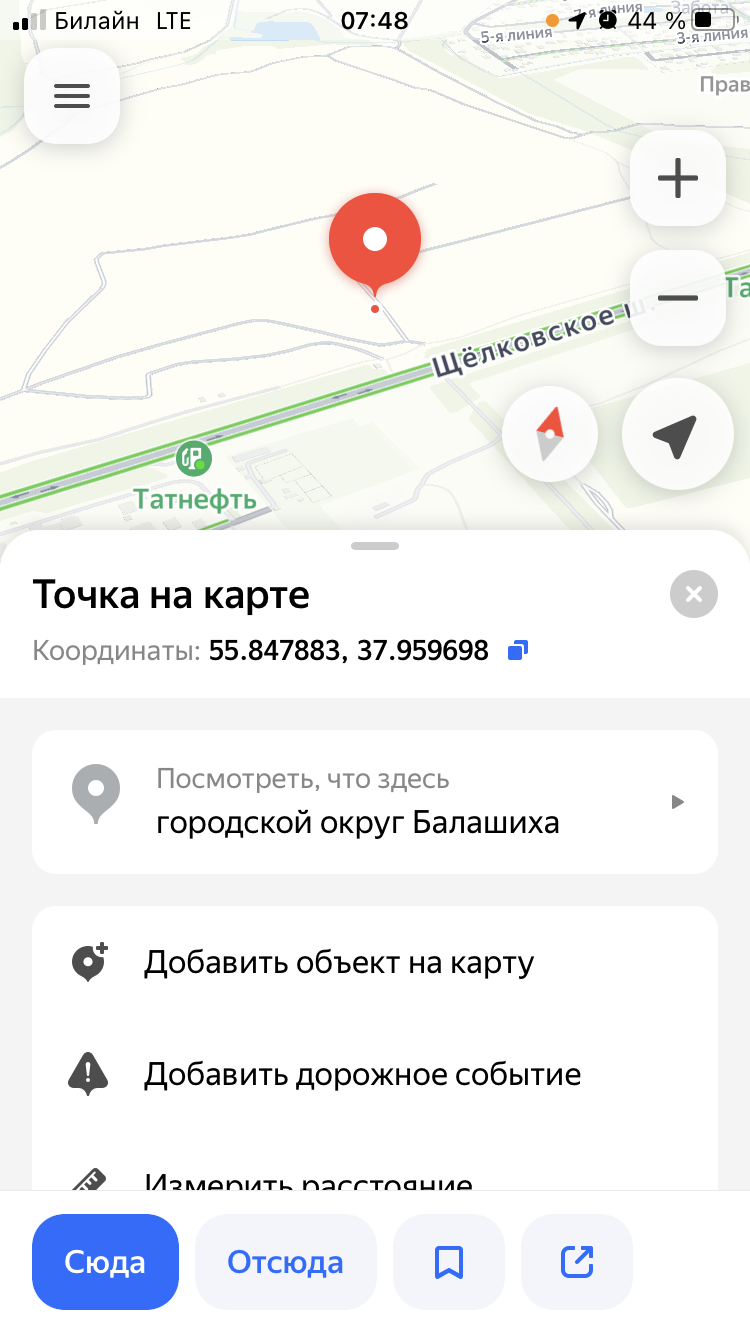This screenshot has width=750, height=1334.
Task: Open Посмотреть, что здесь городской округ Балашиха
Action: (375, 802)
